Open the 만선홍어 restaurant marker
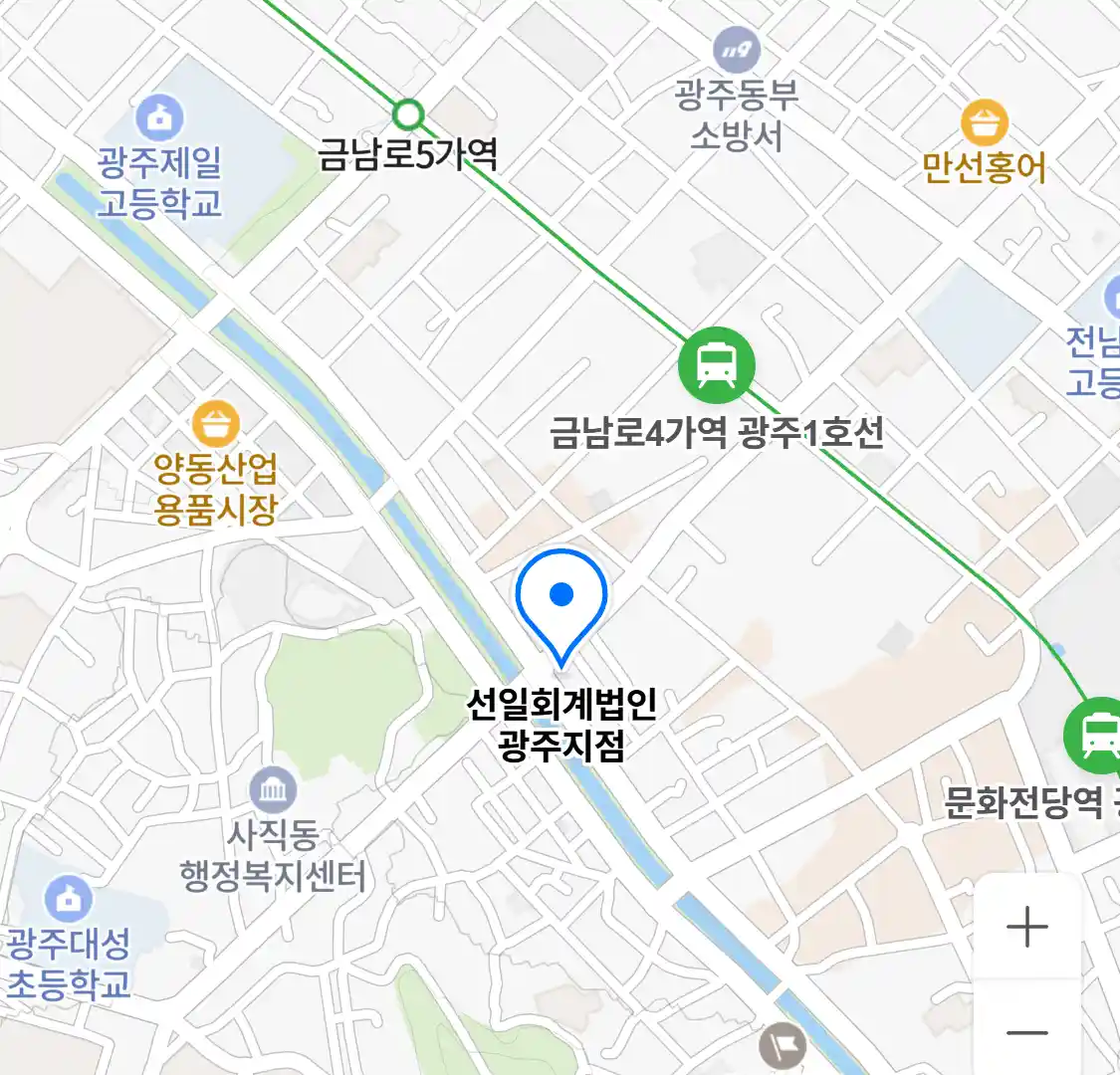Image resolution: width=1120 pixels, height=1075 pixels. (984, 124)
